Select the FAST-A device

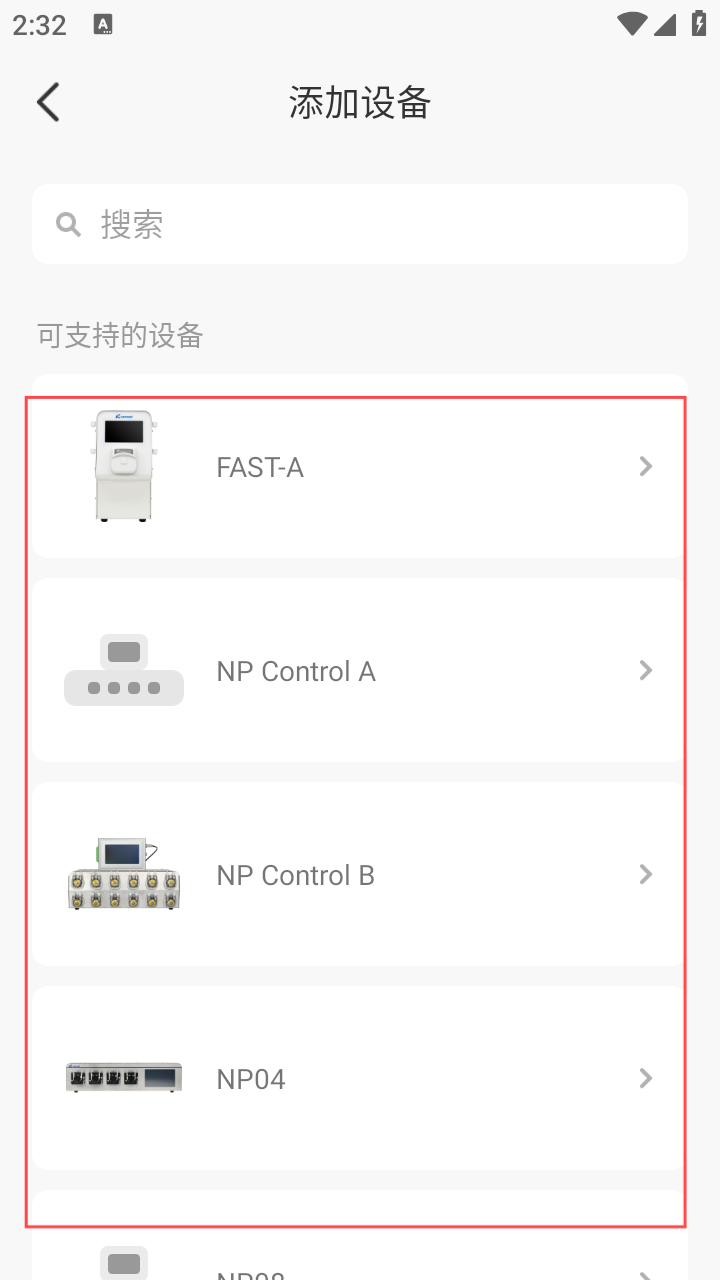coord(360,467)
